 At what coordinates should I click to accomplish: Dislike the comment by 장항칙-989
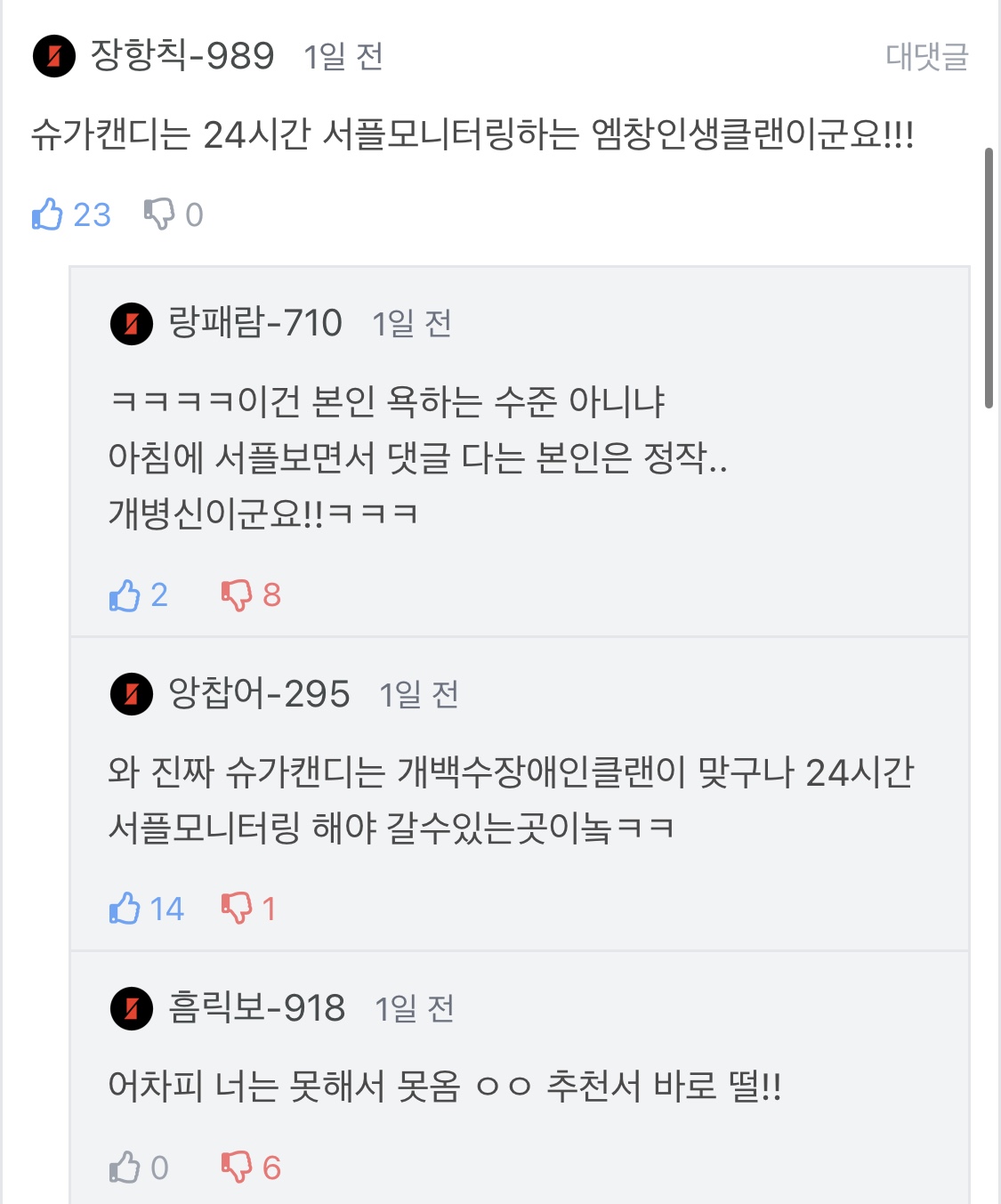(x=160, y=214)
